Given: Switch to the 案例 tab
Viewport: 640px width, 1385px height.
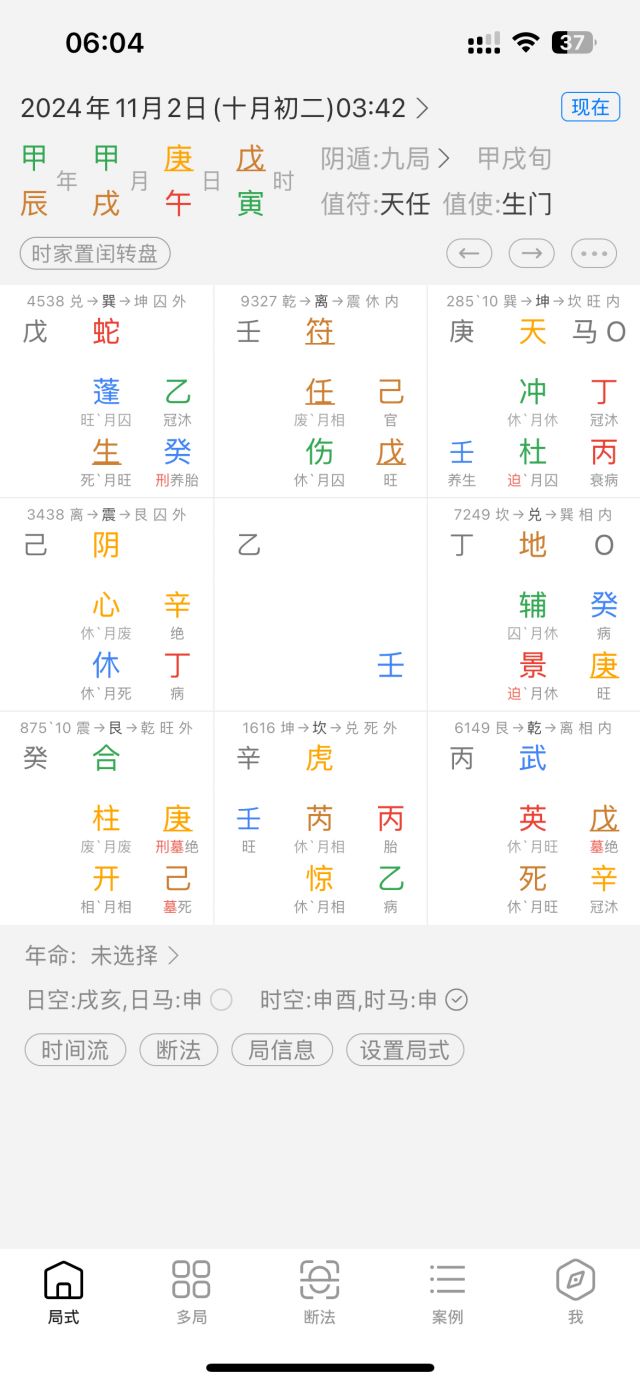Looking at the screenshot, I should coord(447,1291).
